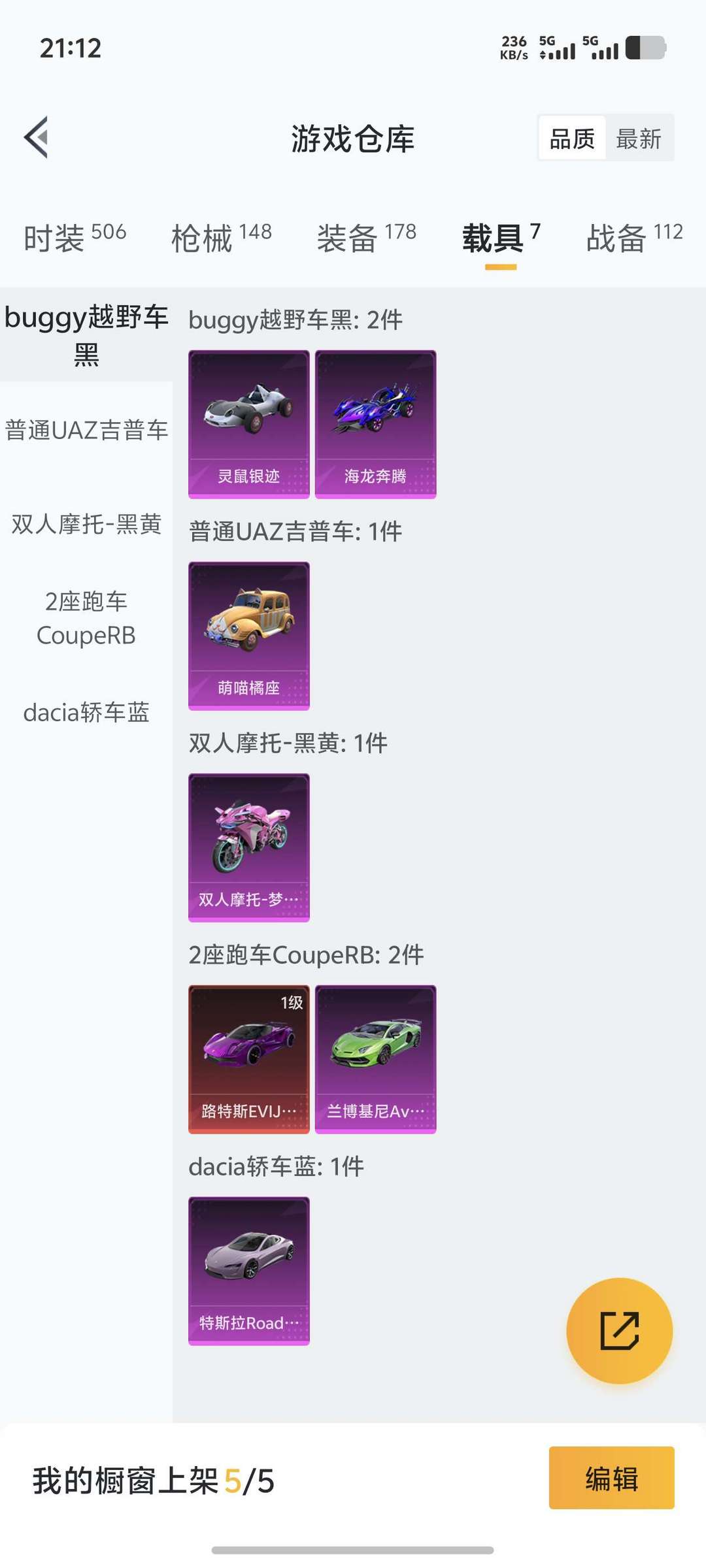Open the 灵鼠银迹 vehicle card

coord(248,424)
